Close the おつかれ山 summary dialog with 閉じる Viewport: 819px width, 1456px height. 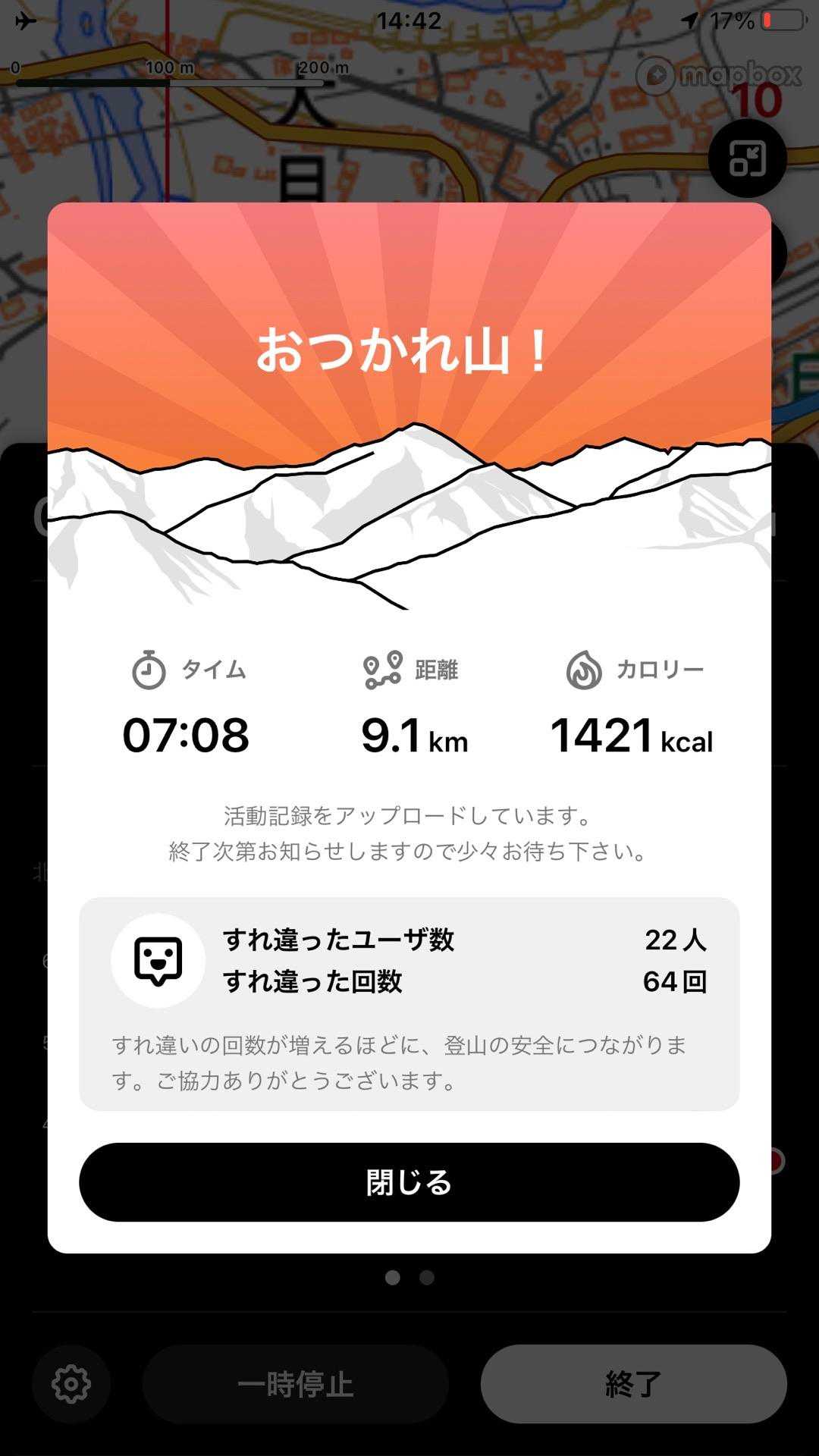[x=409, y=1181]
